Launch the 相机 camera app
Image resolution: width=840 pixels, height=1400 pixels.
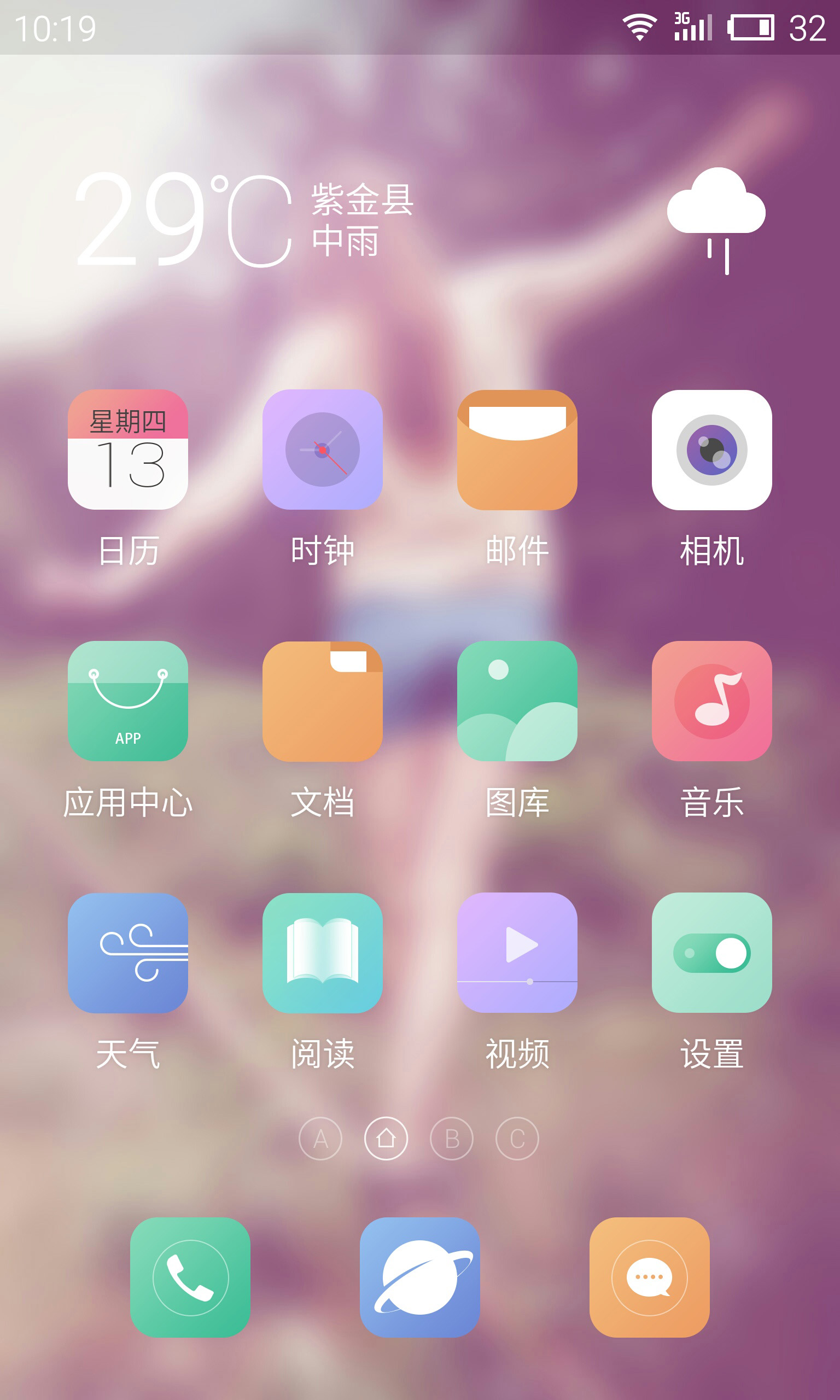point(711,450)
